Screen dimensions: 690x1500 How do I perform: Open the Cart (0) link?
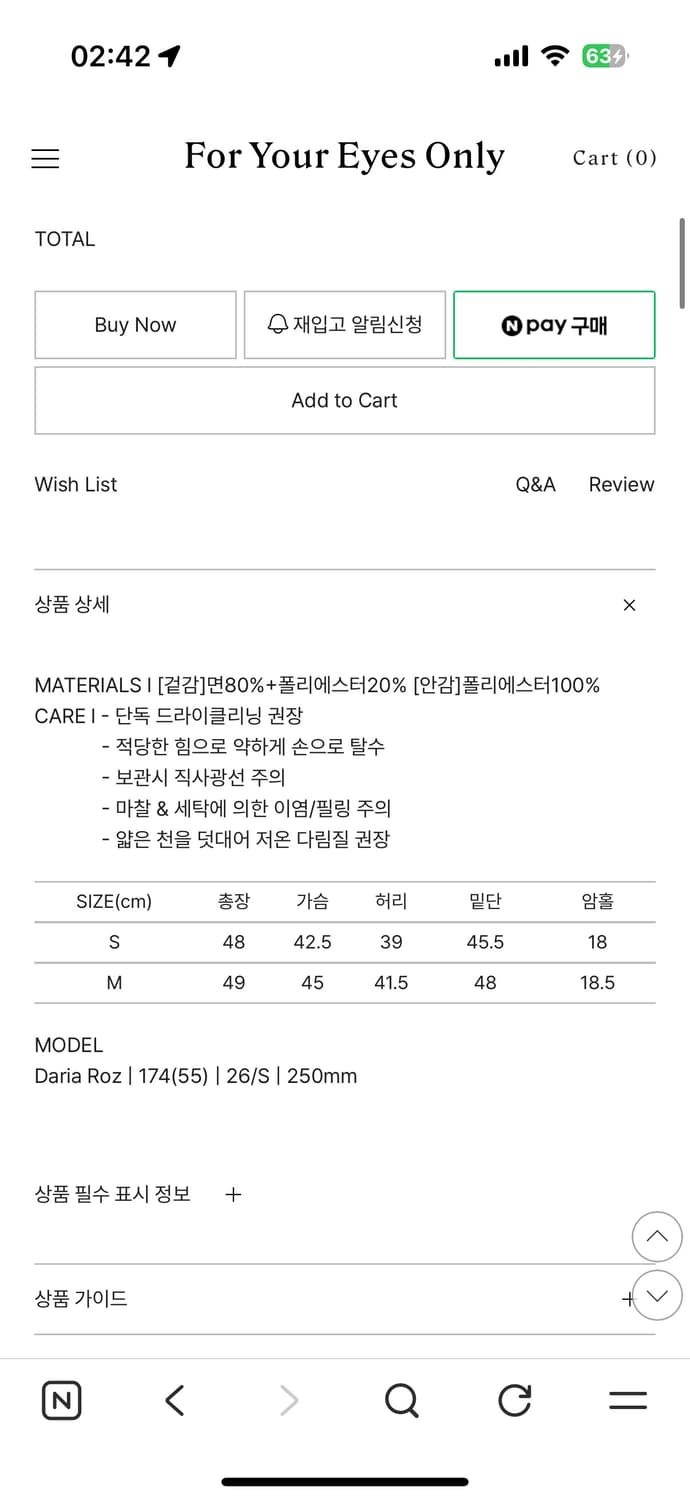(614, 158)
